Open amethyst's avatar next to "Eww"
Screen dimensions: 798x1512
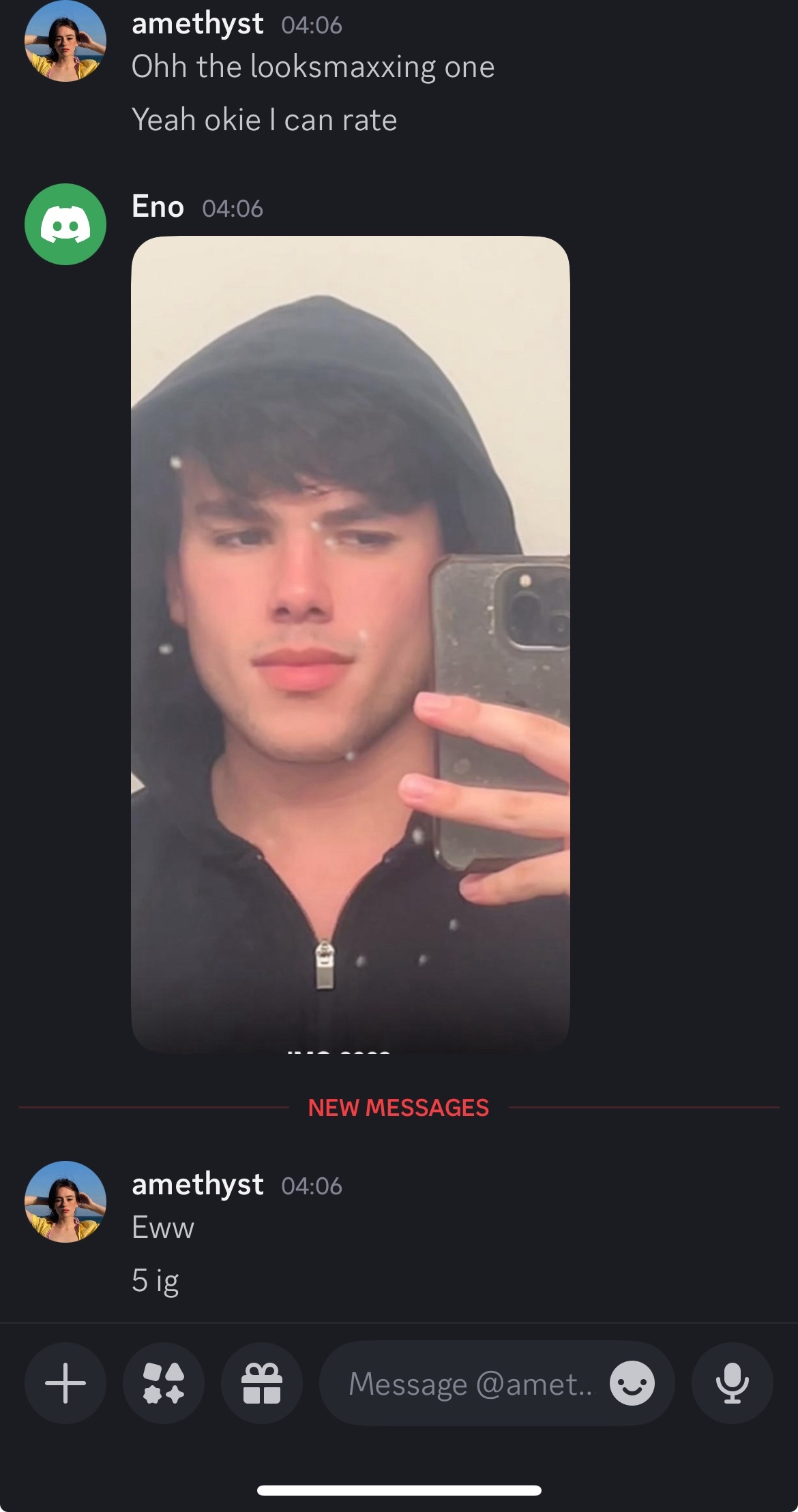[65, 1202]
